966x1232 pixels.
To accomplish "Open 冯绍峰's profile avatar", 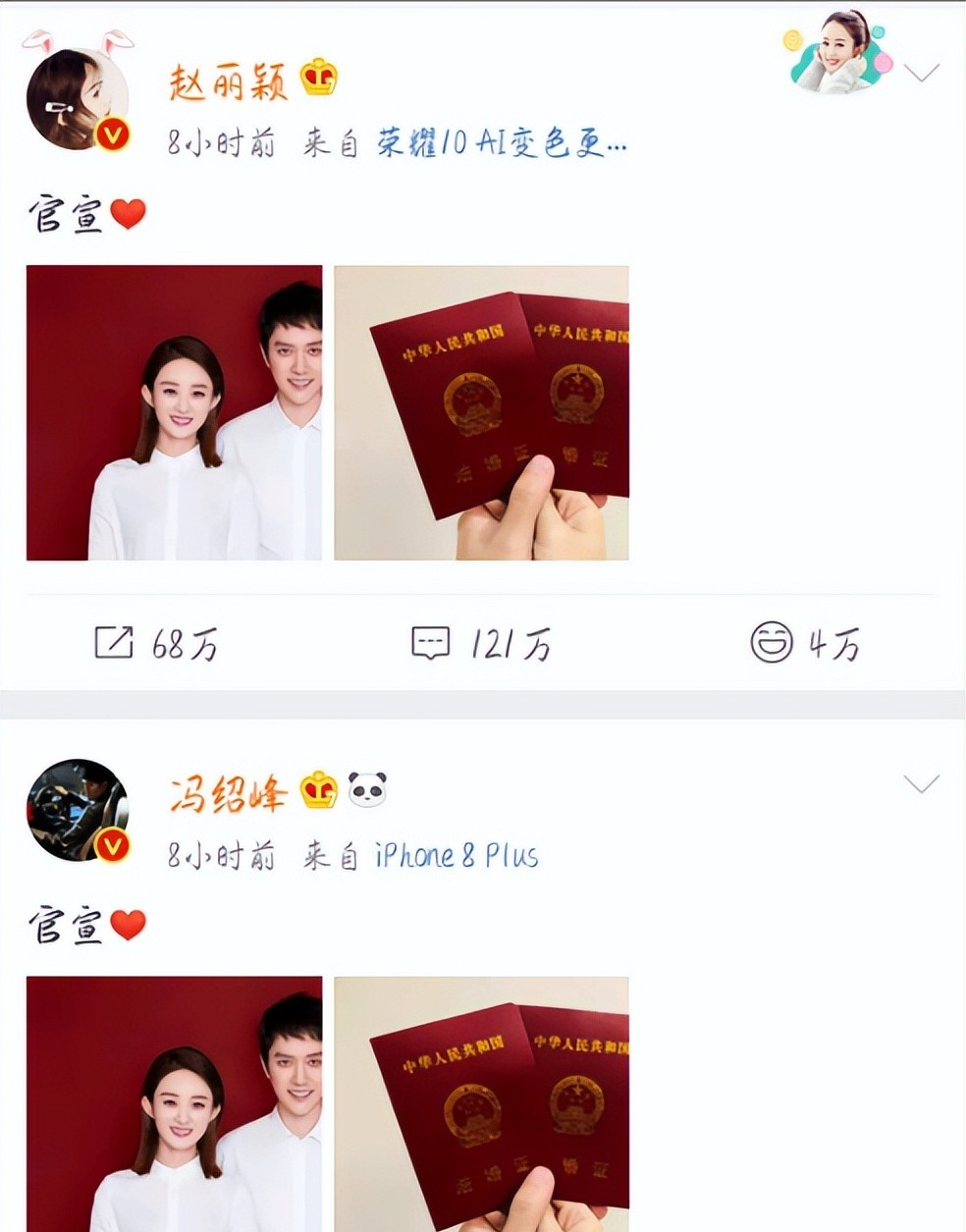I will point(78,811).
